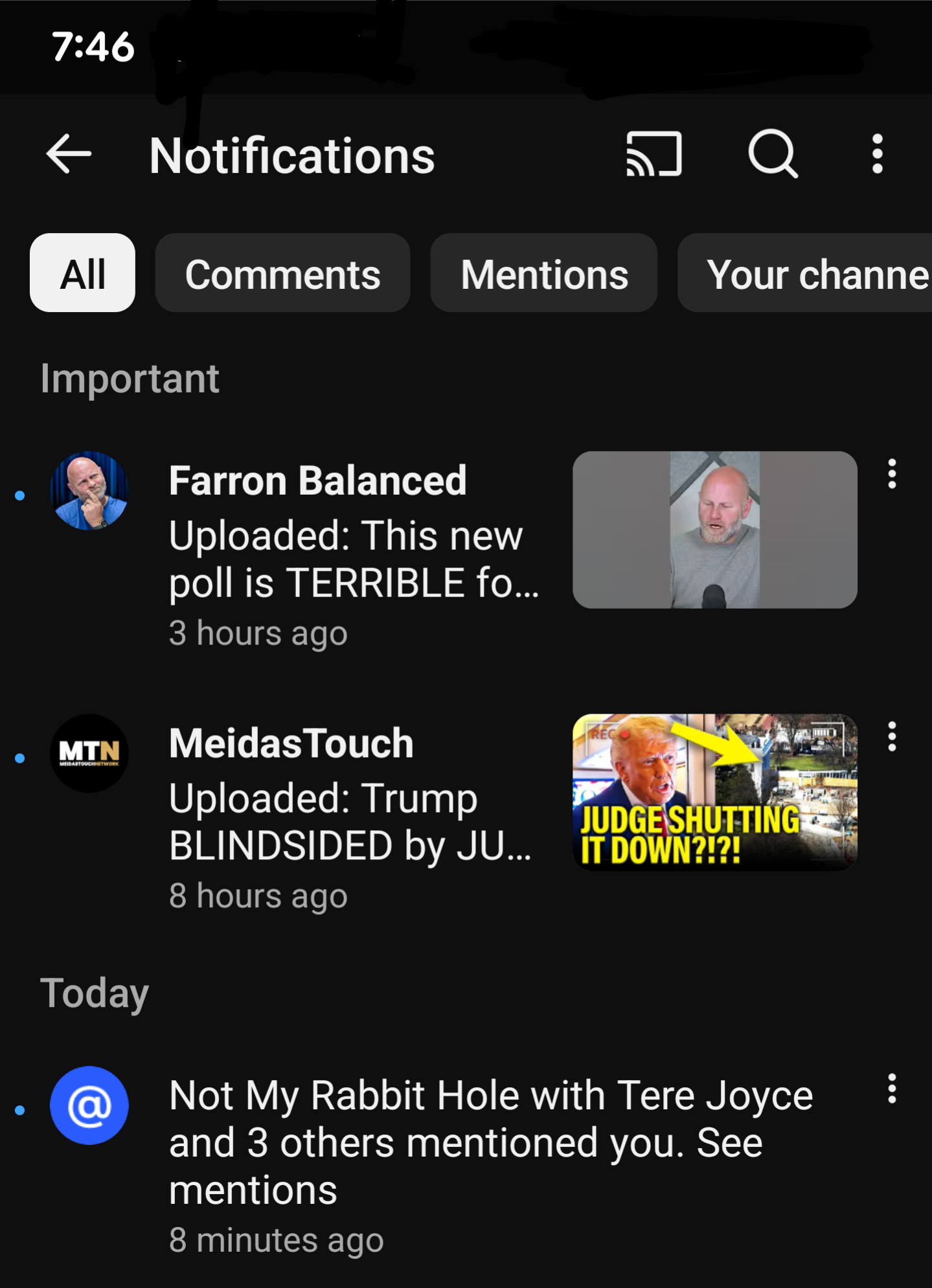Viewport: 932px width, 1288px height.
Task: Open the MeidasTouch video thumbnail
Action: [x=714, y=792]
